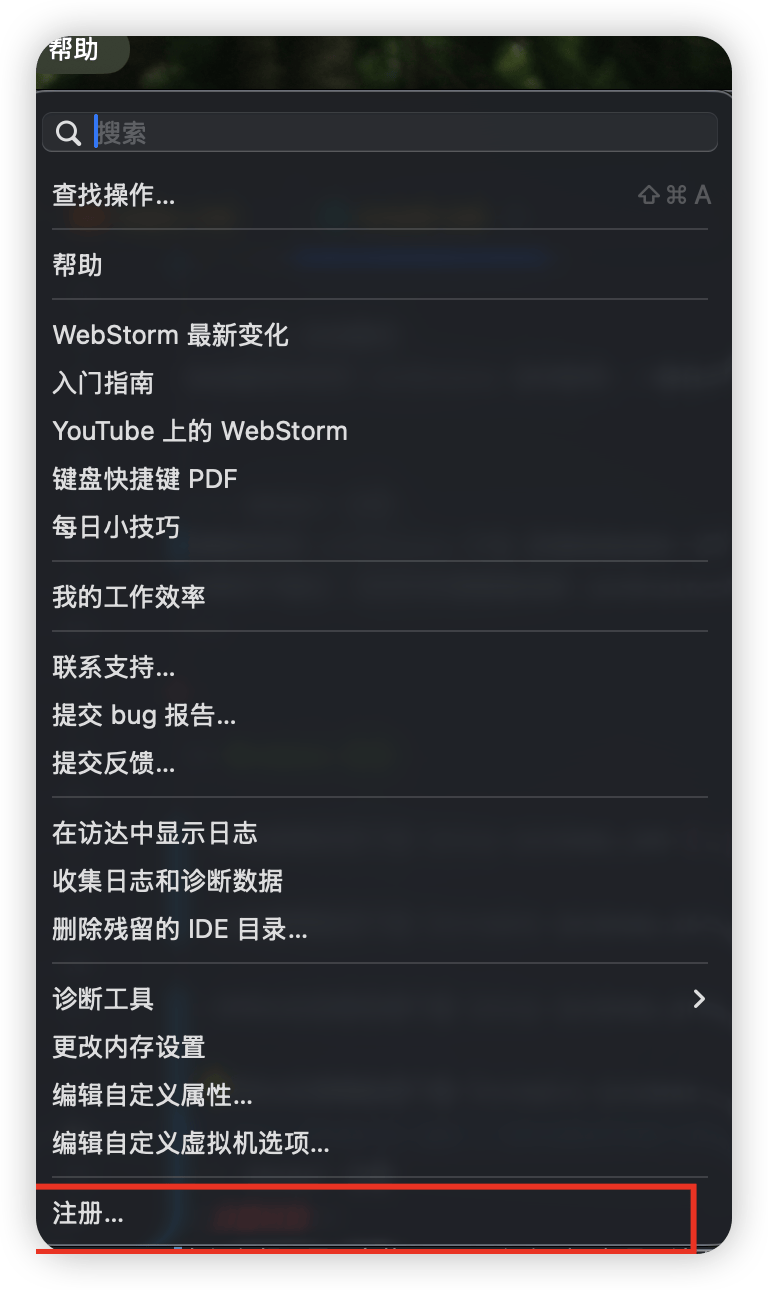Expand the 诊断工具 submenu
Viewport: 768px width, 1290px height.
pyautogui.click(x=380, y=999)
